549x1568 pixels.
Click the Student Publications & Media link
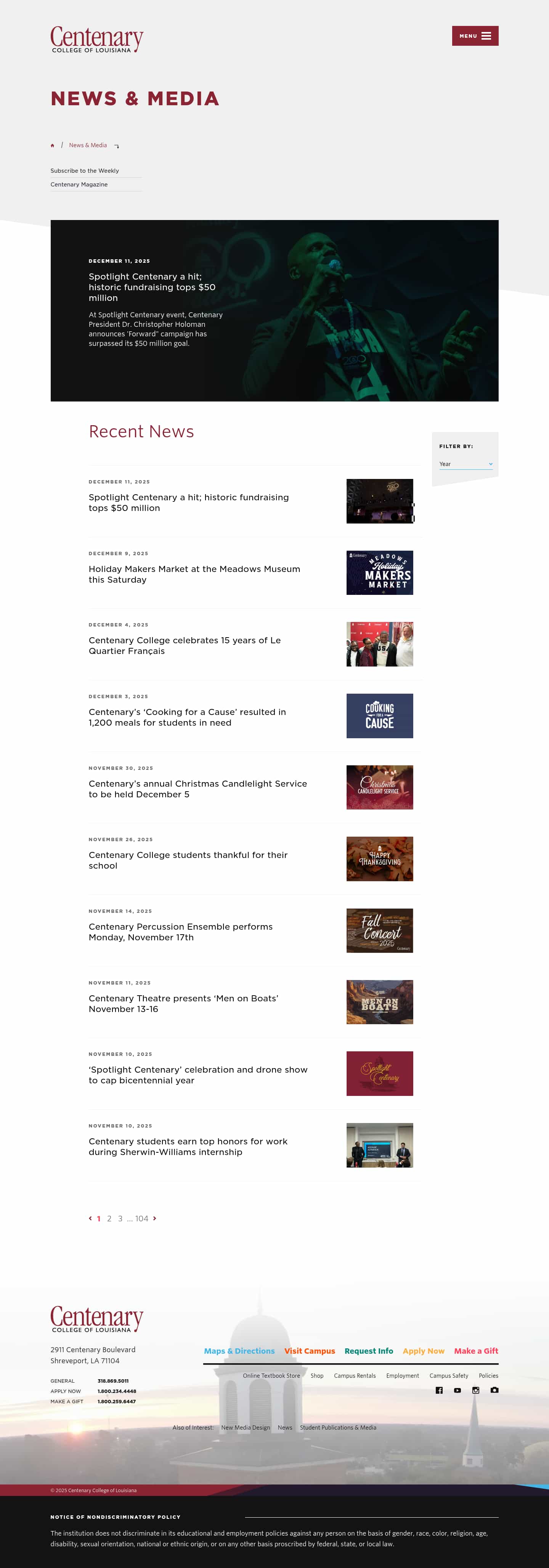(339, 1427)
